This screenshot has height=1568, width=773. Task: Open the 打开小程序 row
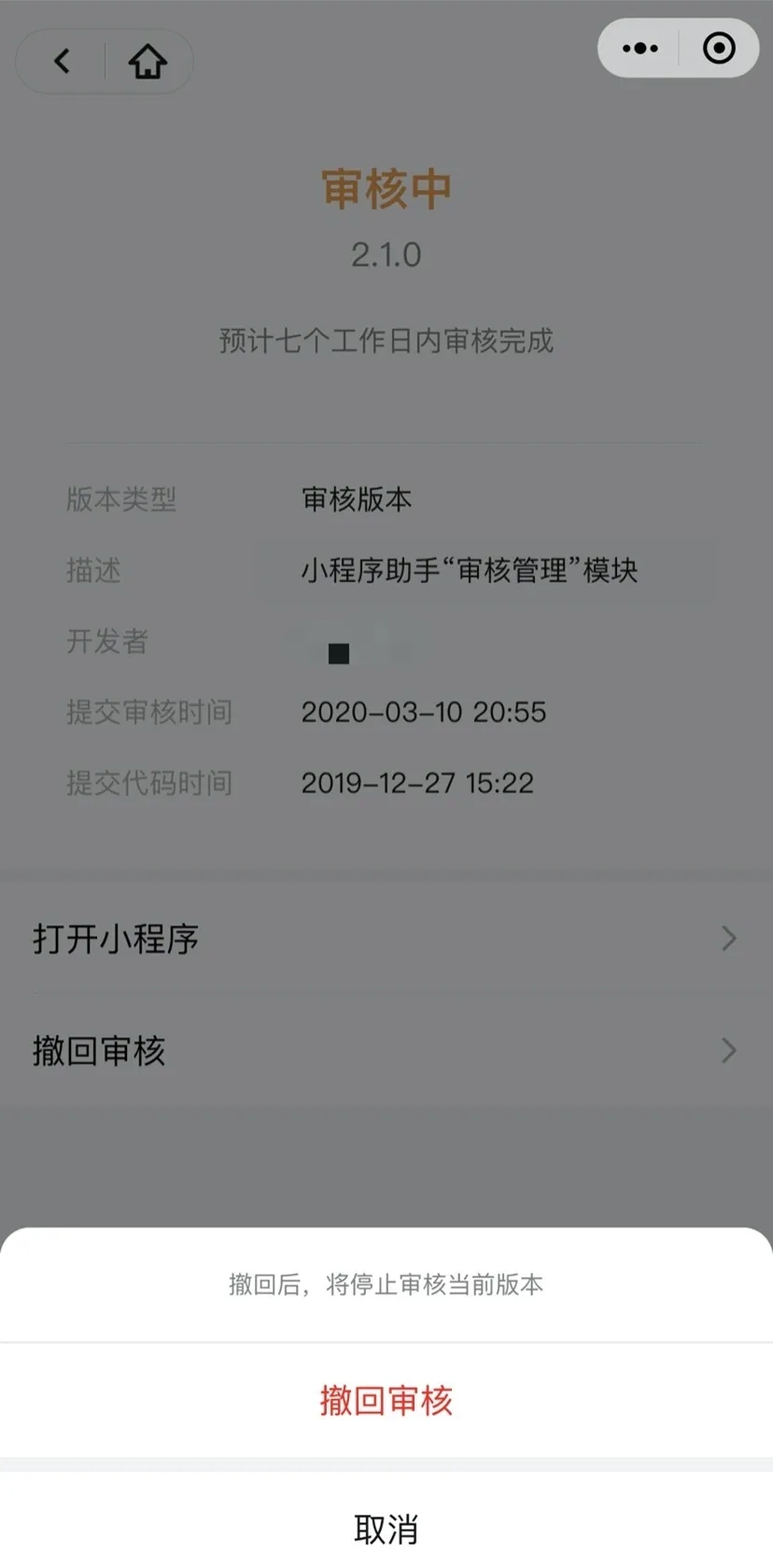coord(386,939)
